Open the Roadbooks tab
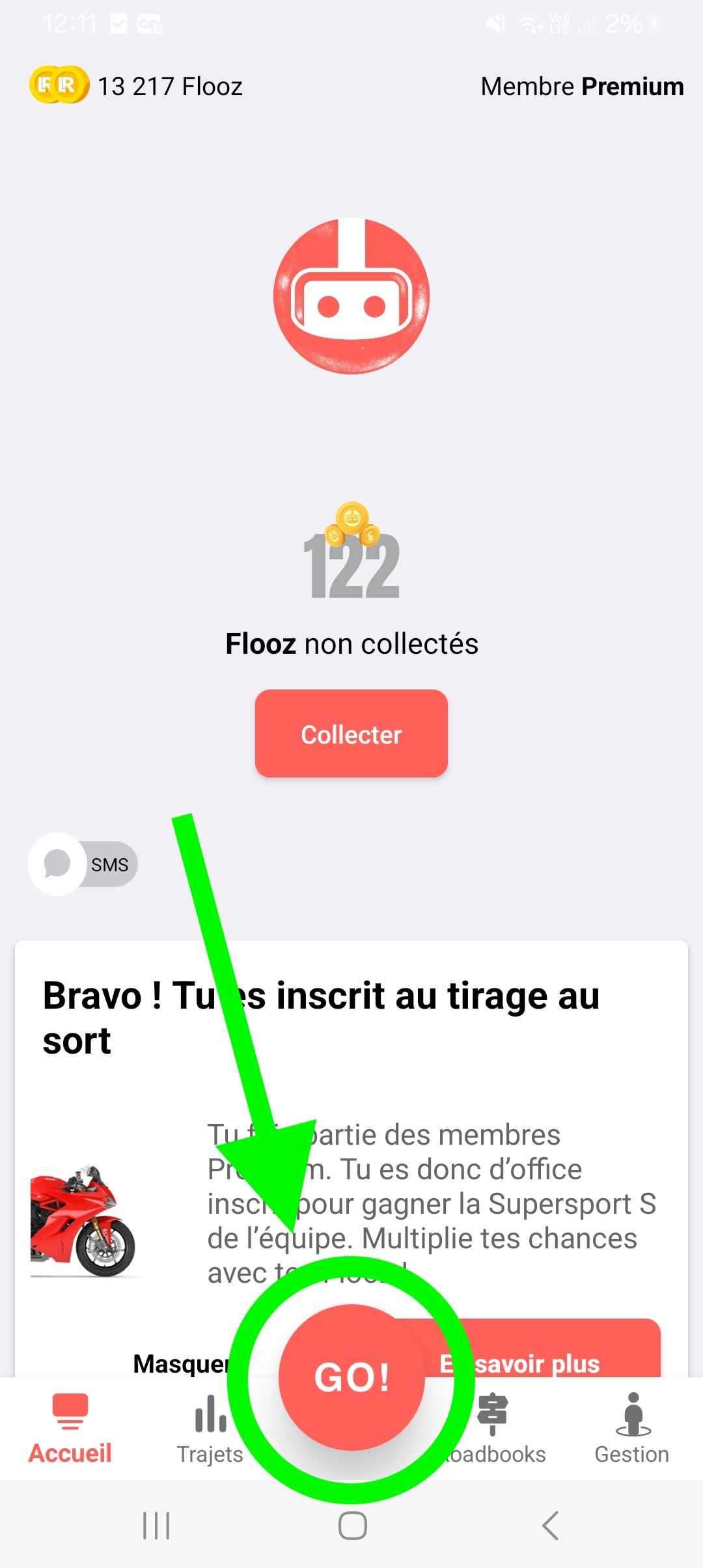The height and width of the screenshot is (1568, 703). (493, 1429)
